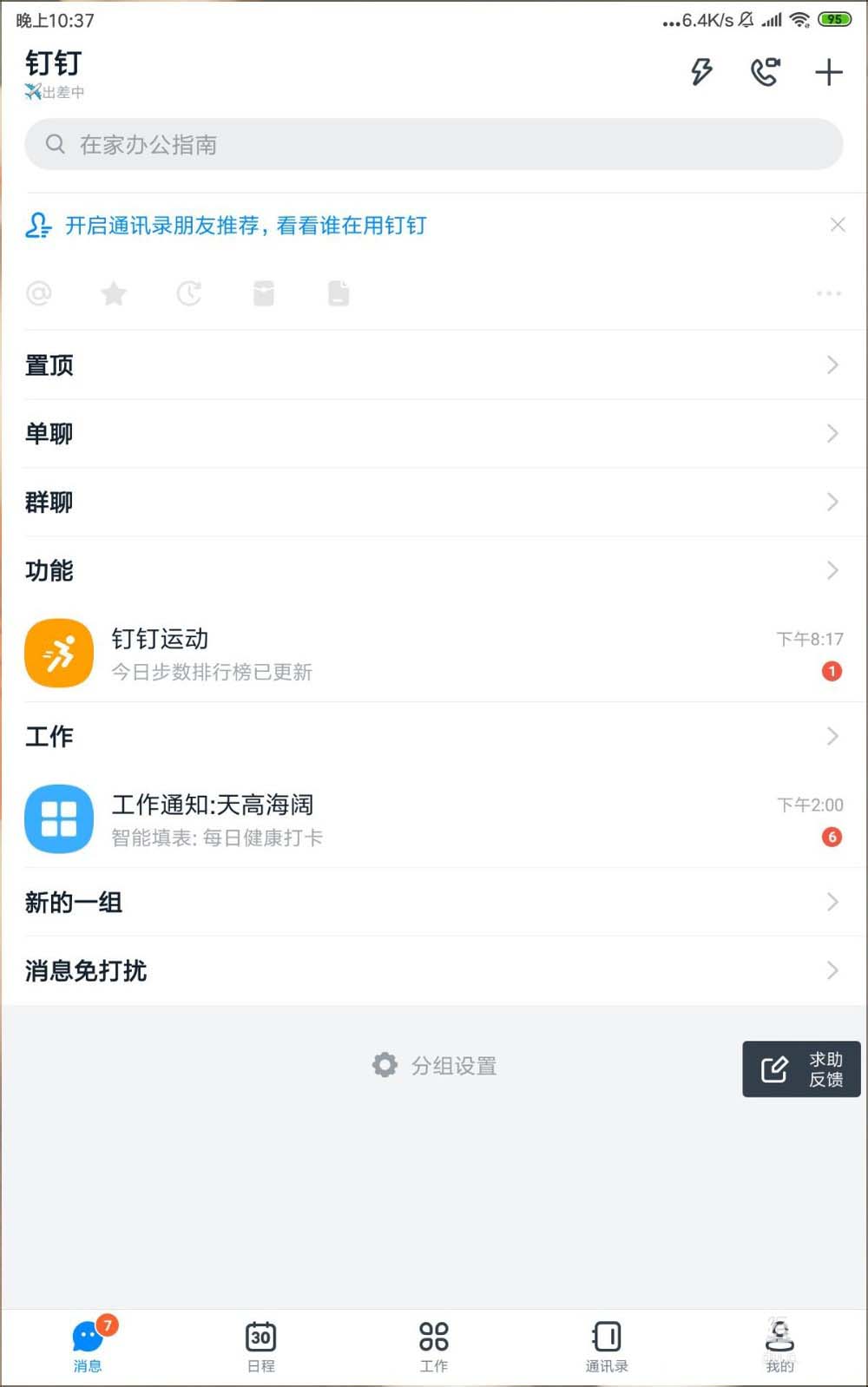Go to the 我的 tab
This screenshot has width=868, height=1387.
(x=779, y=1345)
